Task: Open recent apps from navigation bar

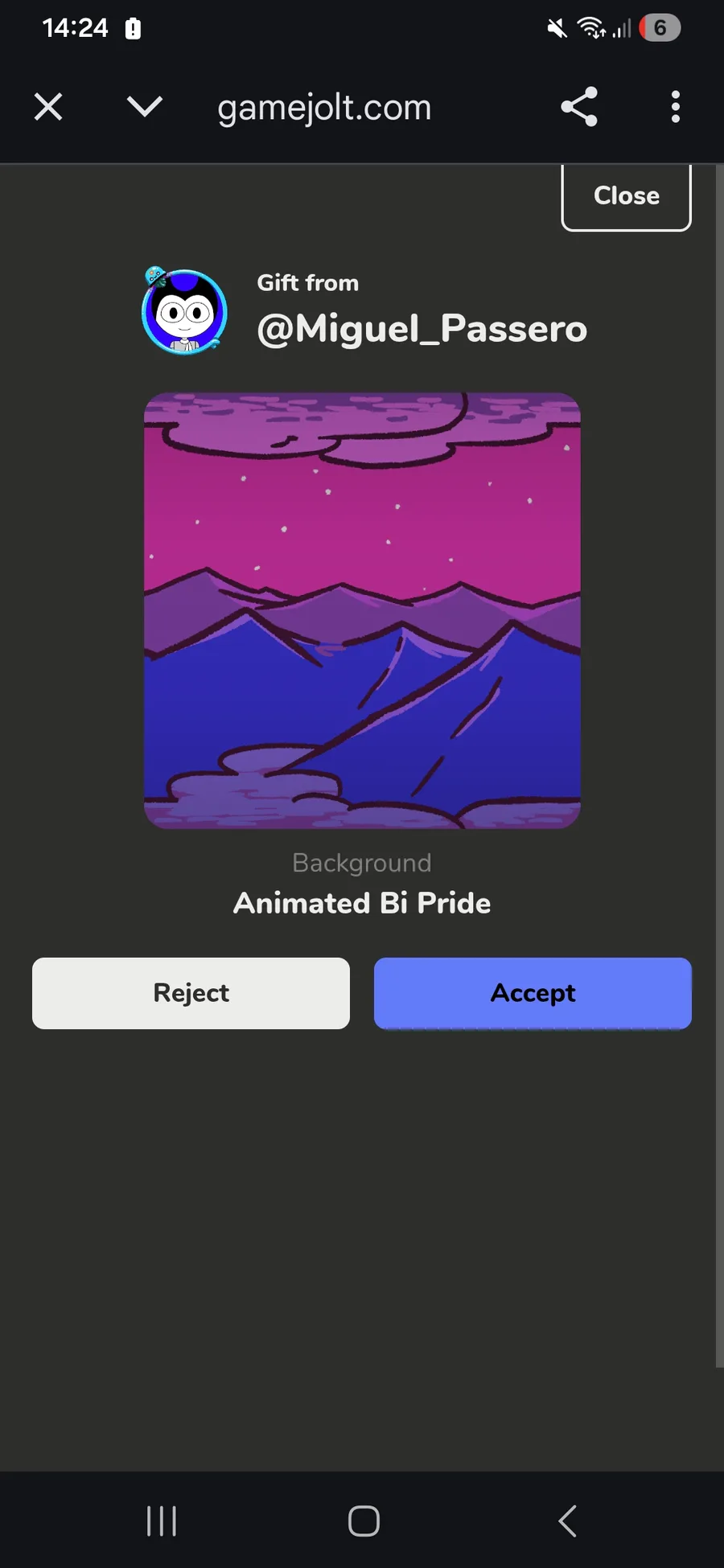Action: [162, 1521]
